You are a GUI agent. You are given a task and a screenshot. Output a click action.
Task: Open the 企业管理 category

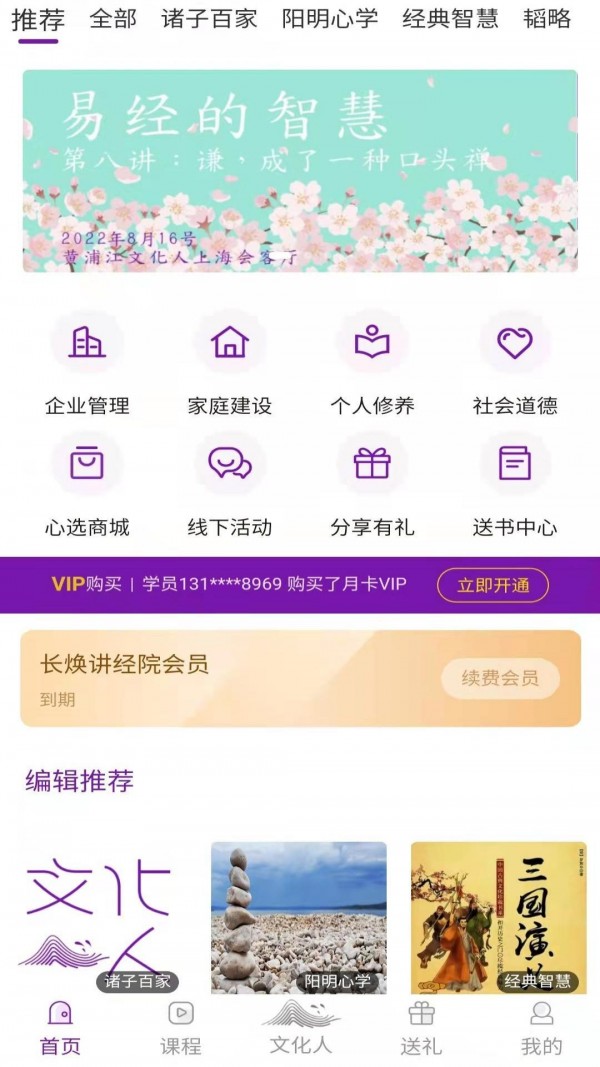point(87,363)
